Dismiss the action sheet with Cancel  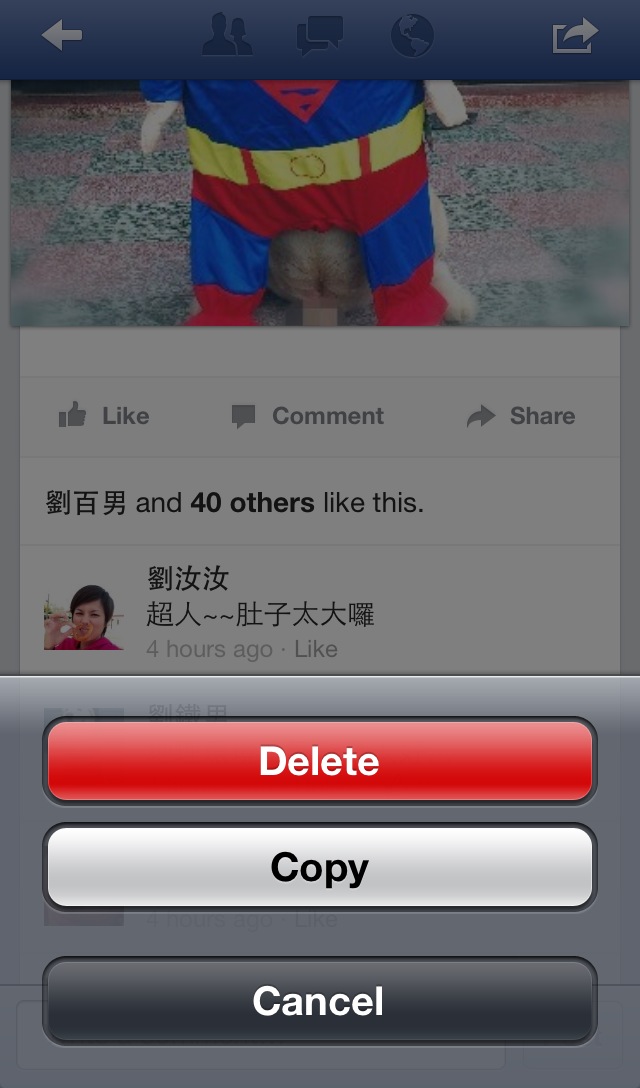319,1001
